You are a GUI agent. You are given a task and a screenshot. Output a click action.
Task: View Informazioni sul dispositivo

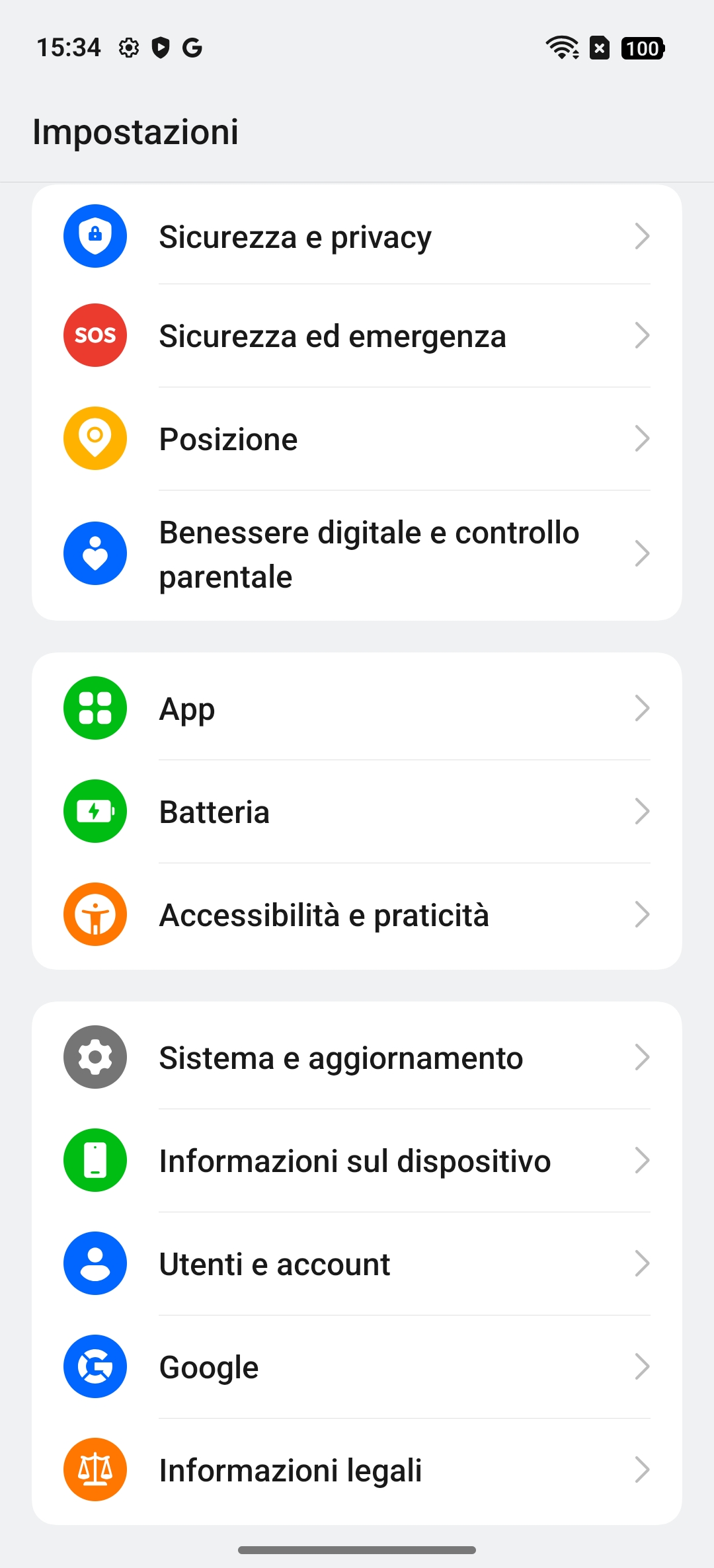(357, 1161)
